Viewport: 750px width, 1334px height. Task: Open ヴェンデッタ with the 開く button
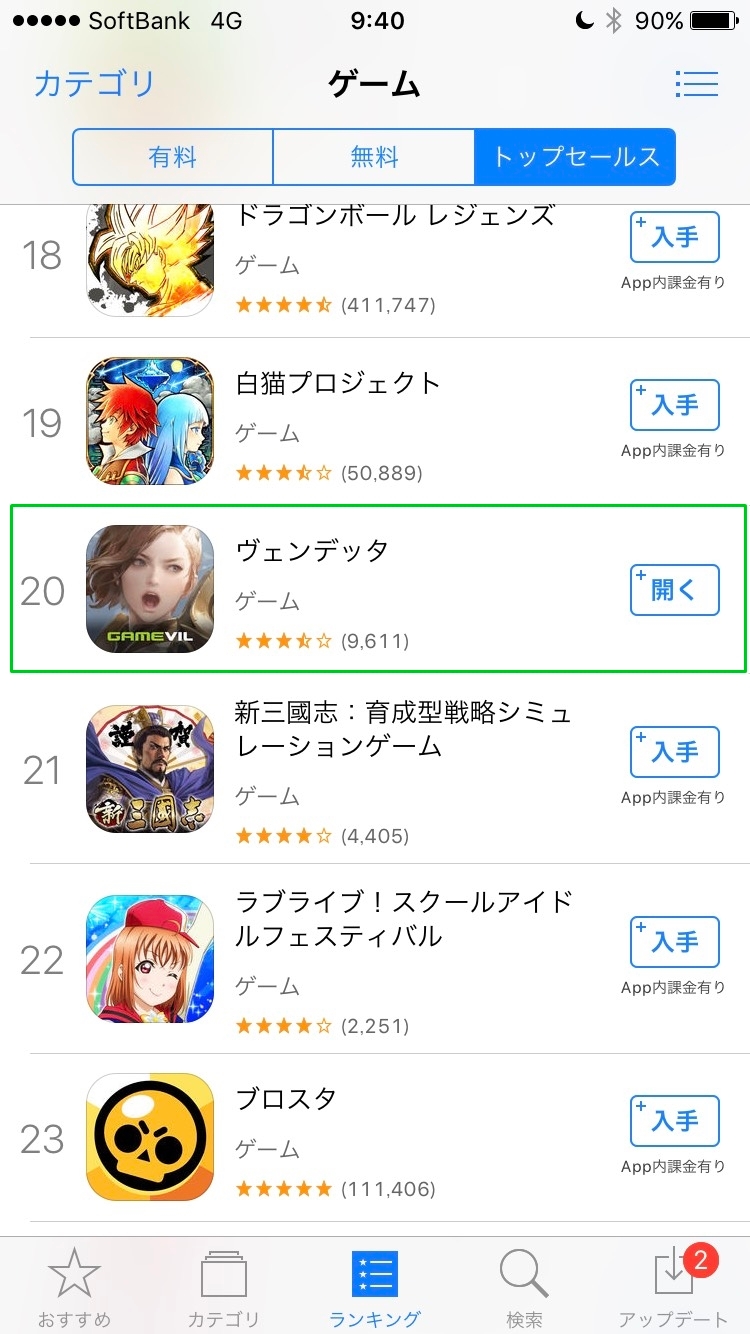(x=674, y=590)
